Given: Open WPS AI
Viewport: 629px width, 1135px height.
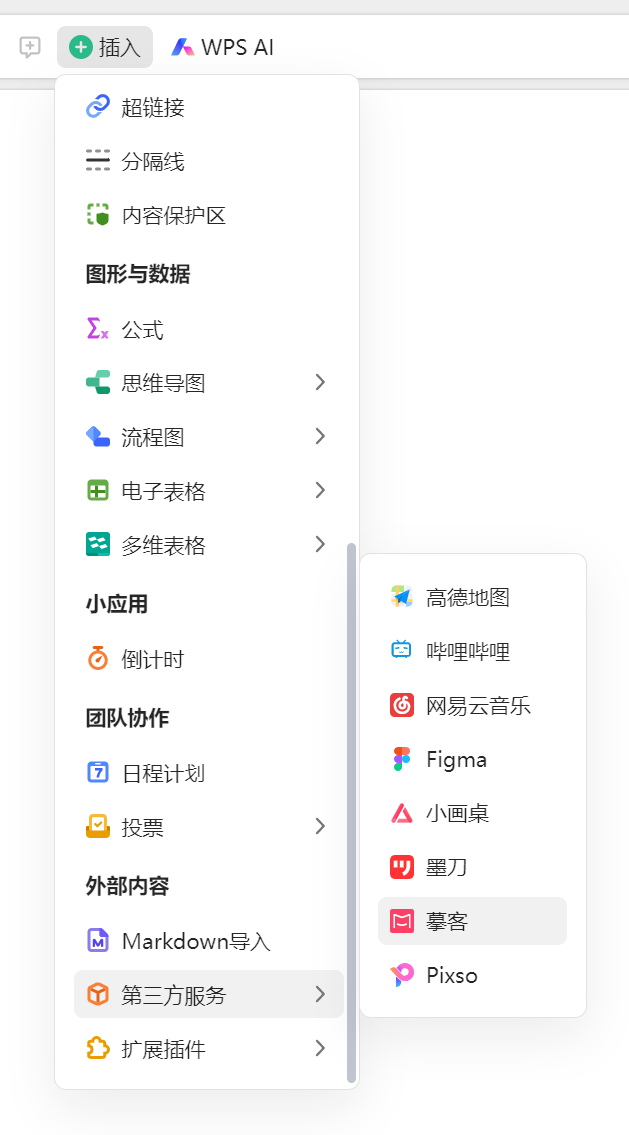Looking at the screenshot, I should [223, 48].
